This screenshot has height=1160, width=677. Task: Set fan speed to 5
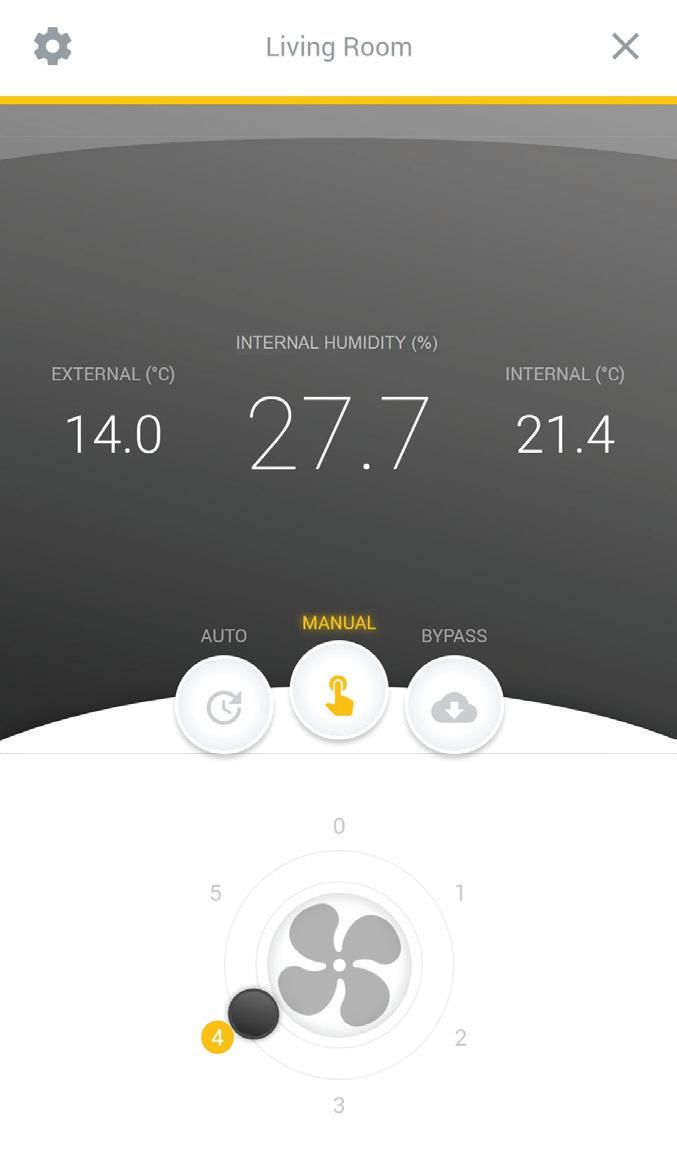pos(216,893)
